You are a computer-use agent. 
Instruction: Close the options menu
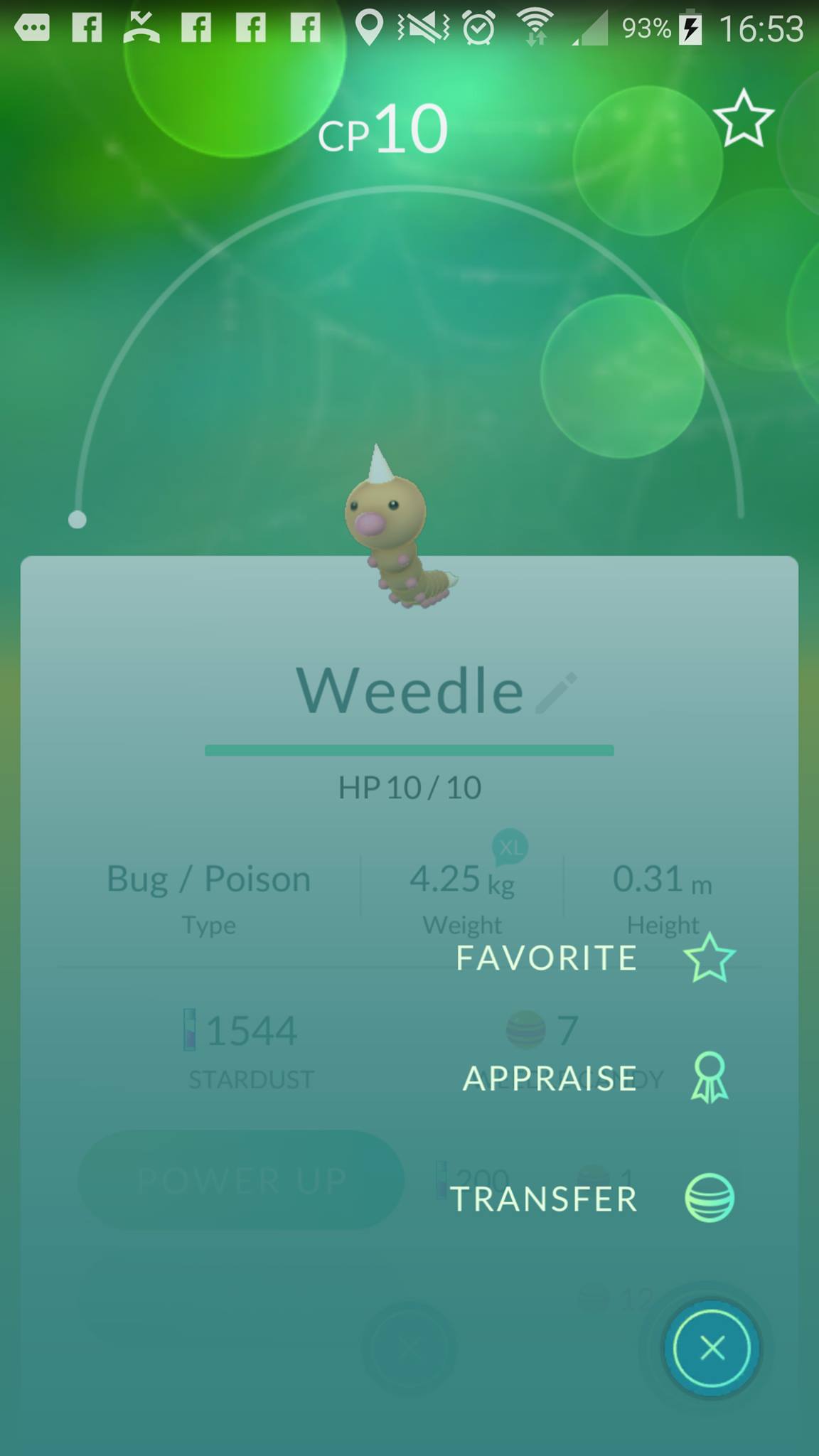pos(712,1348)
